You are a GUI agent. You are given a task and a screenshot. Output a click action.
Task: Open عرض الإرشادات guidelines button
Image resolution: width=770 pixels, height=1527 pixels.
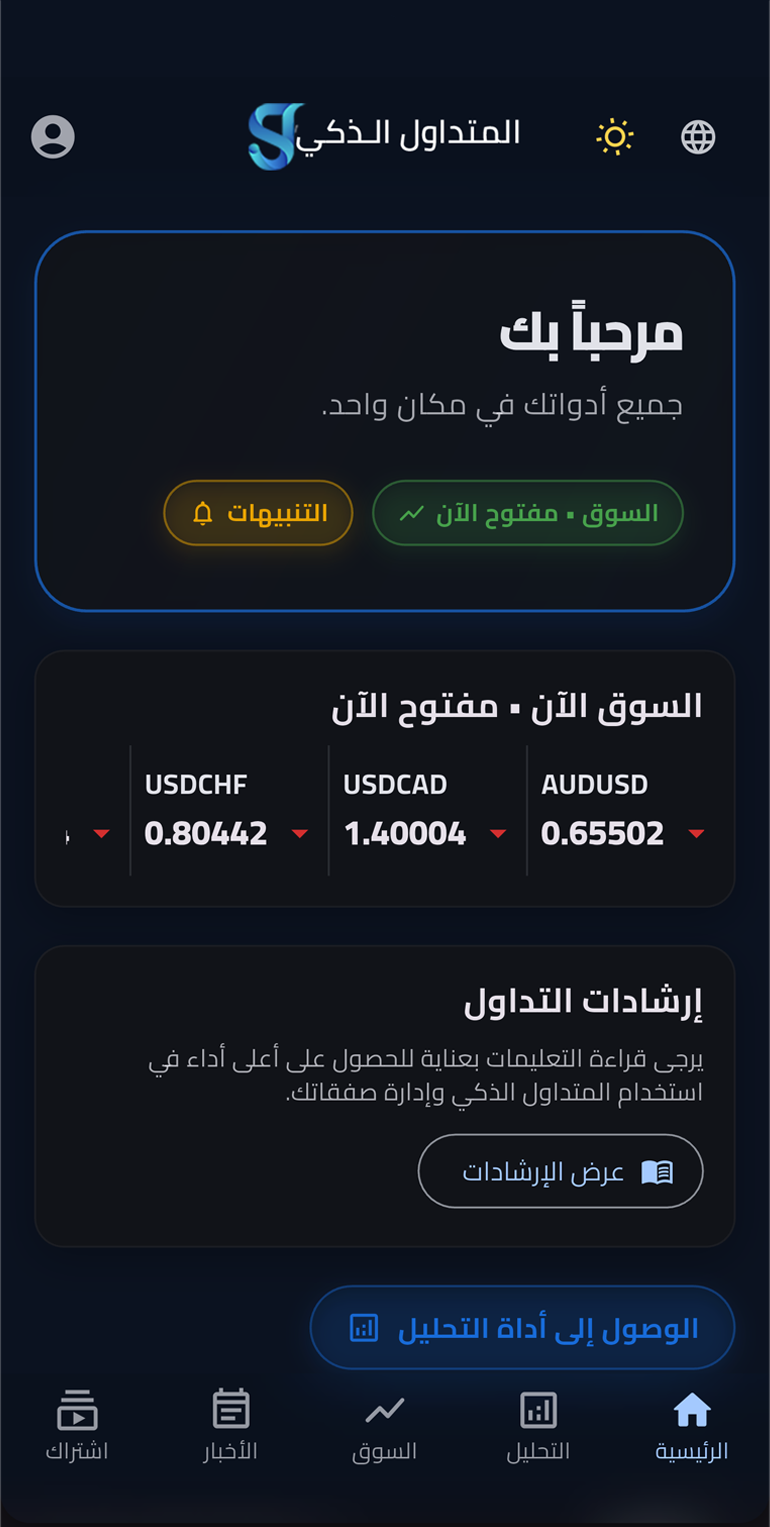pos(560,1170)
